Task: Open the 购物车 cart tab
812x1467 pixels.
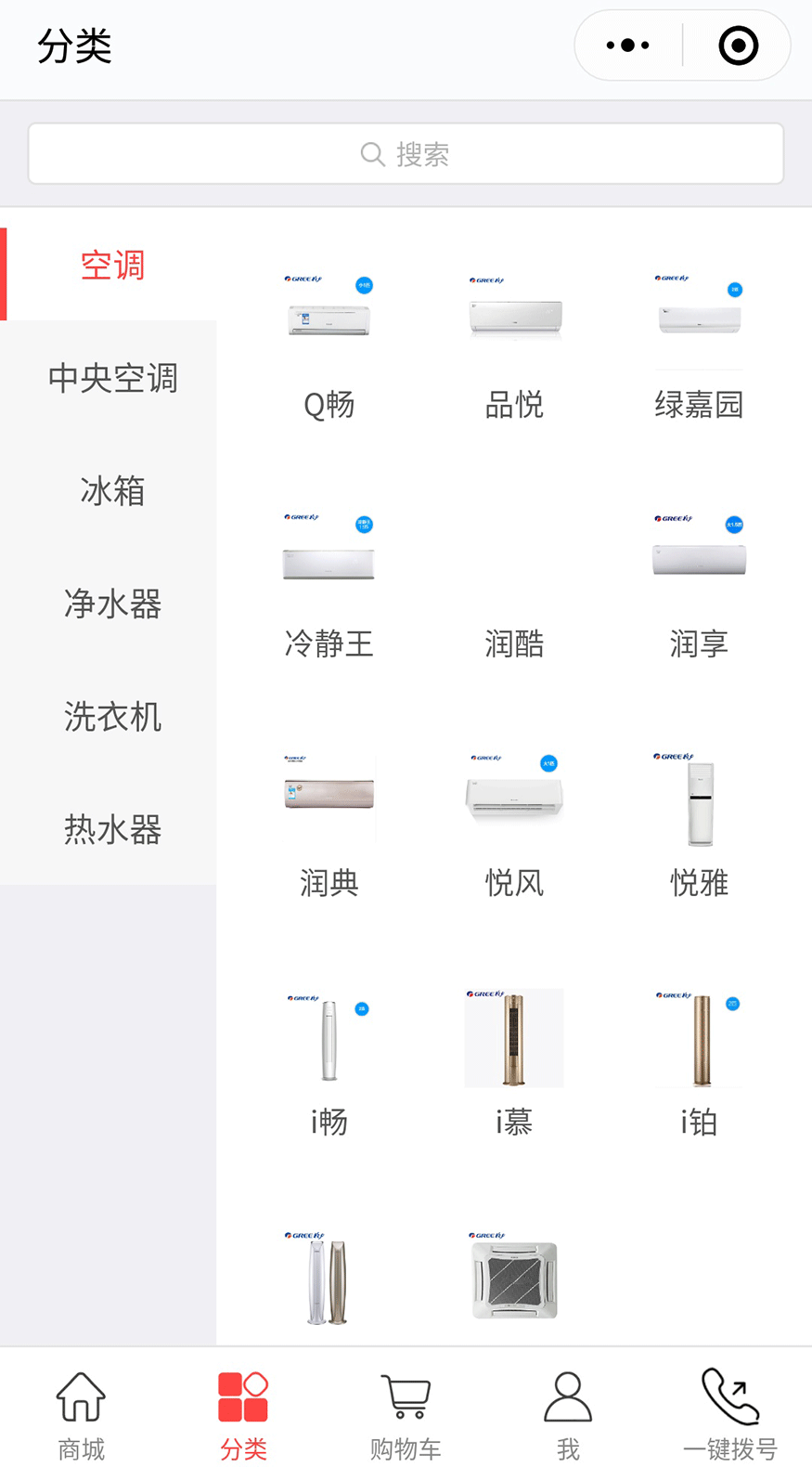Action: [406, 1416]
